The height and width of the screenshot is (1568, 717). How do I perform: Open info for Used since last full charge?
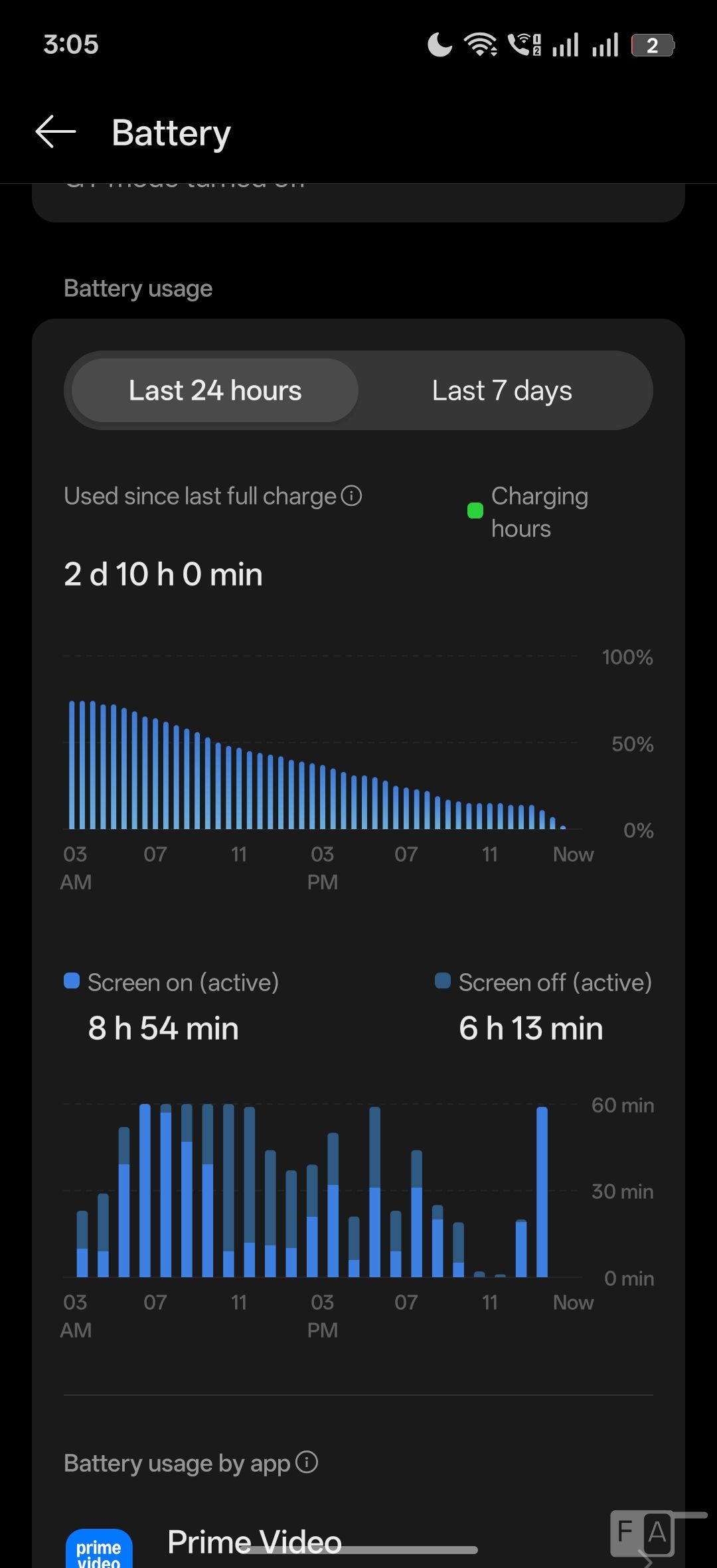coord(351,495)
